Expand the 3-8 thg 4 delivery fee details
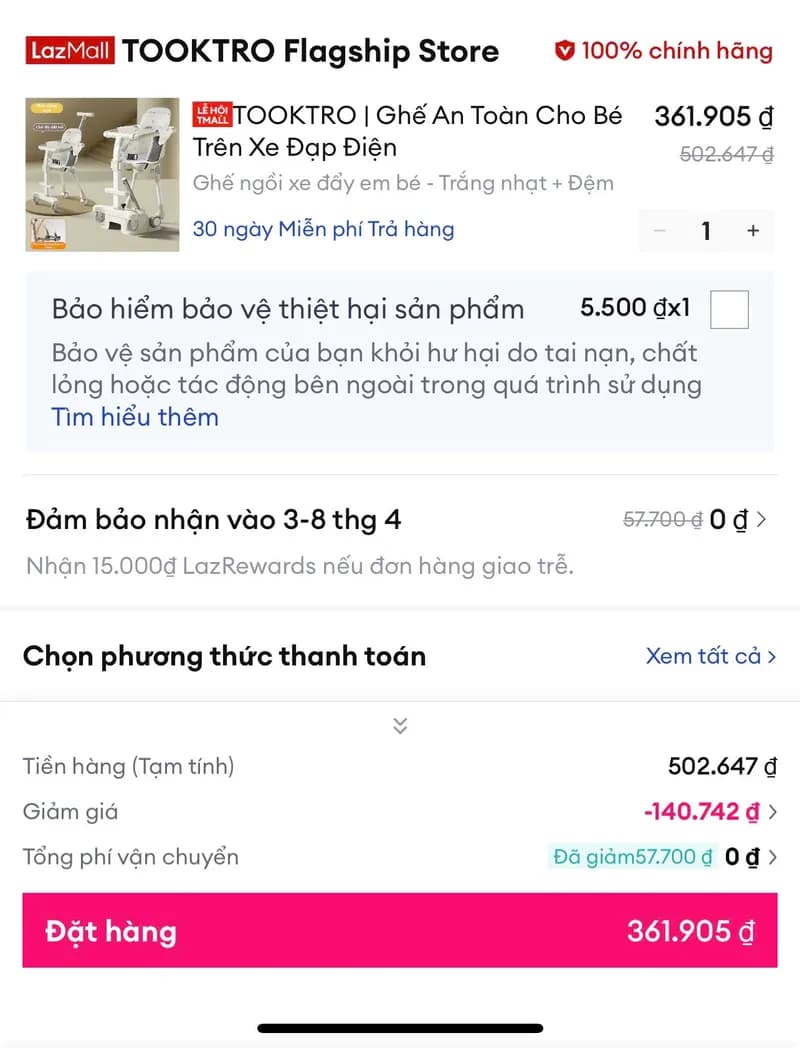The image size is (800, 1048). 763,519
